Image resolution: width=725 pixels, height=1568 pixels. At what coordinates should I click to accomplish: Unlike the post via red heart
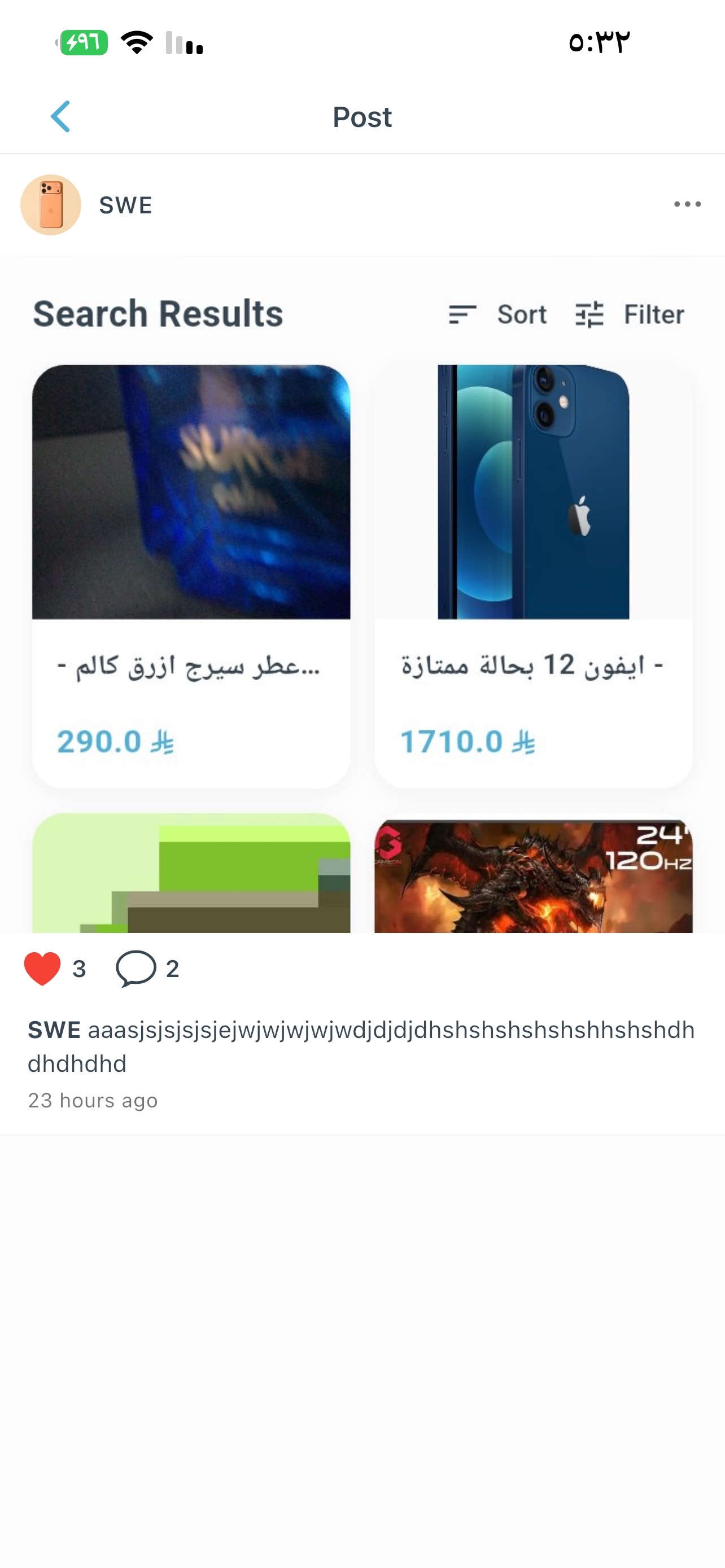coord(42,968)
